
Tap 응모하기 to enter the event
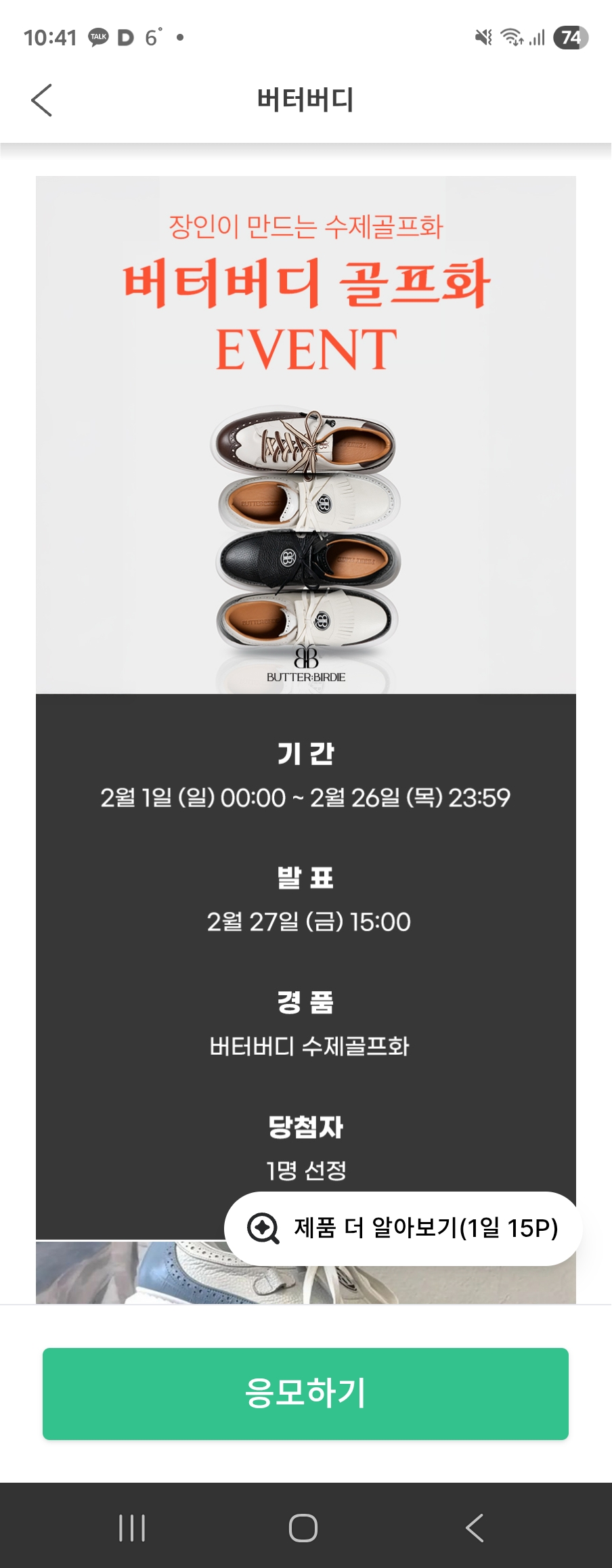point(305,1393)
